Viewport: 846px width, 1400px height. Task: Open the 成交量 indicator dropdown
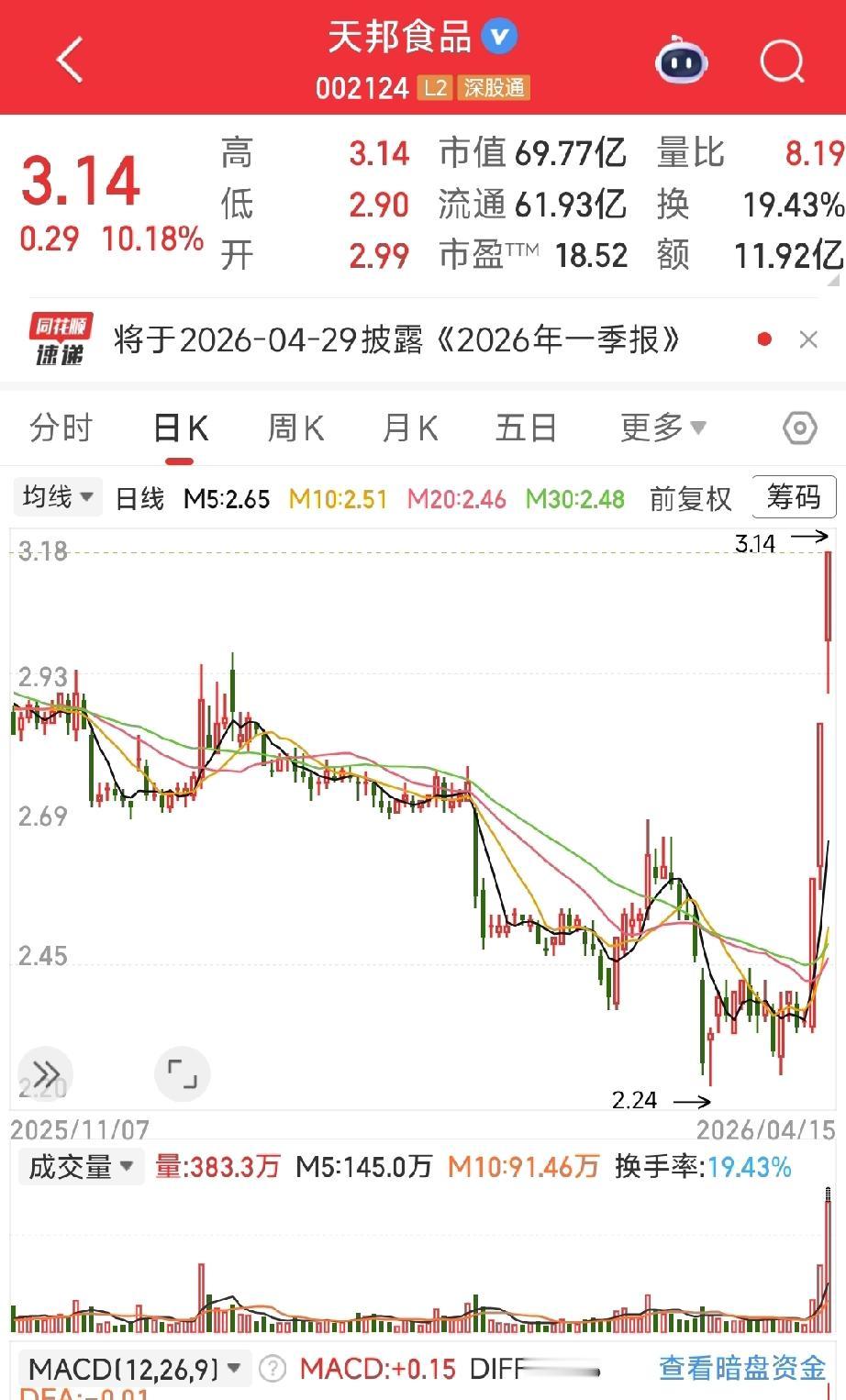[81, 1166]
